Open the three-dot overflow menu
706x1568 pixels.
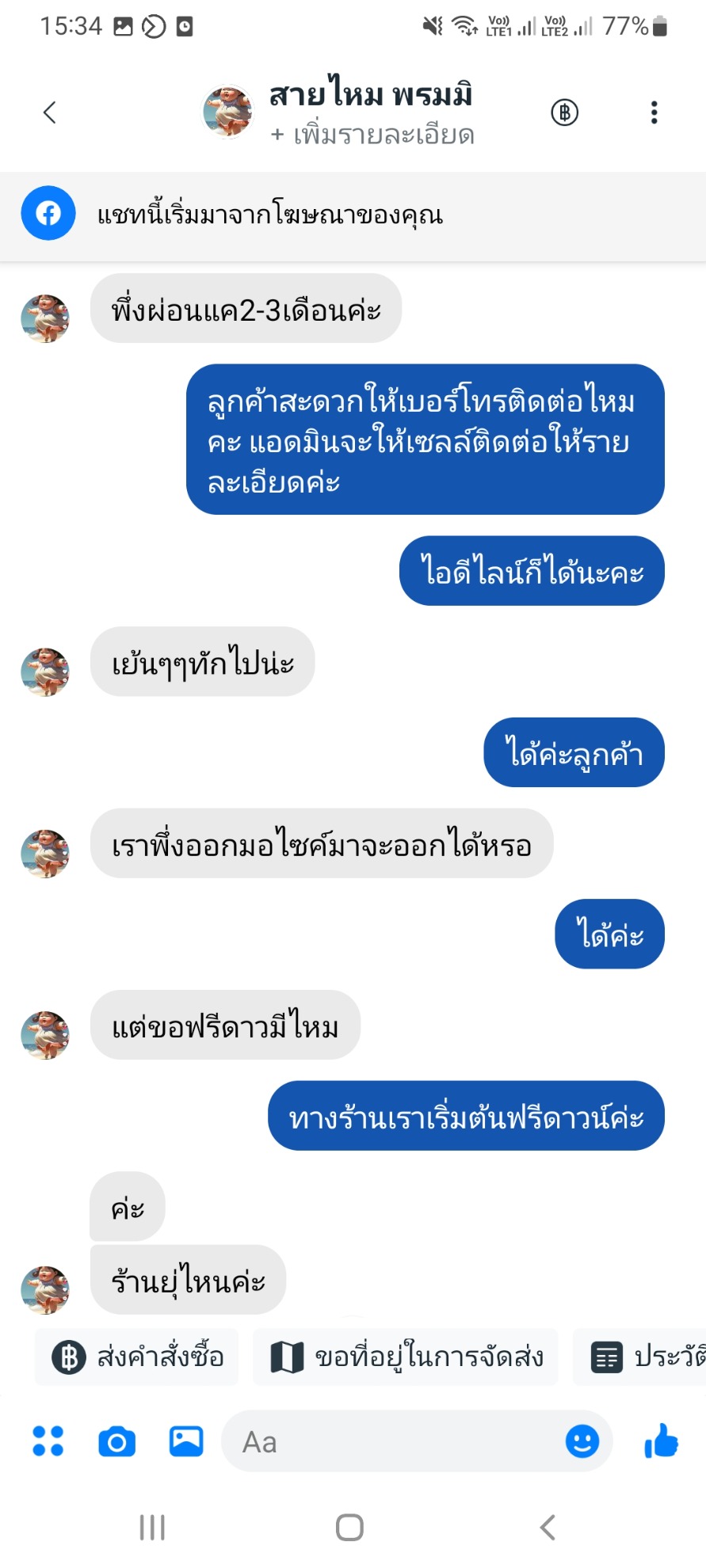tap(654, 112)
